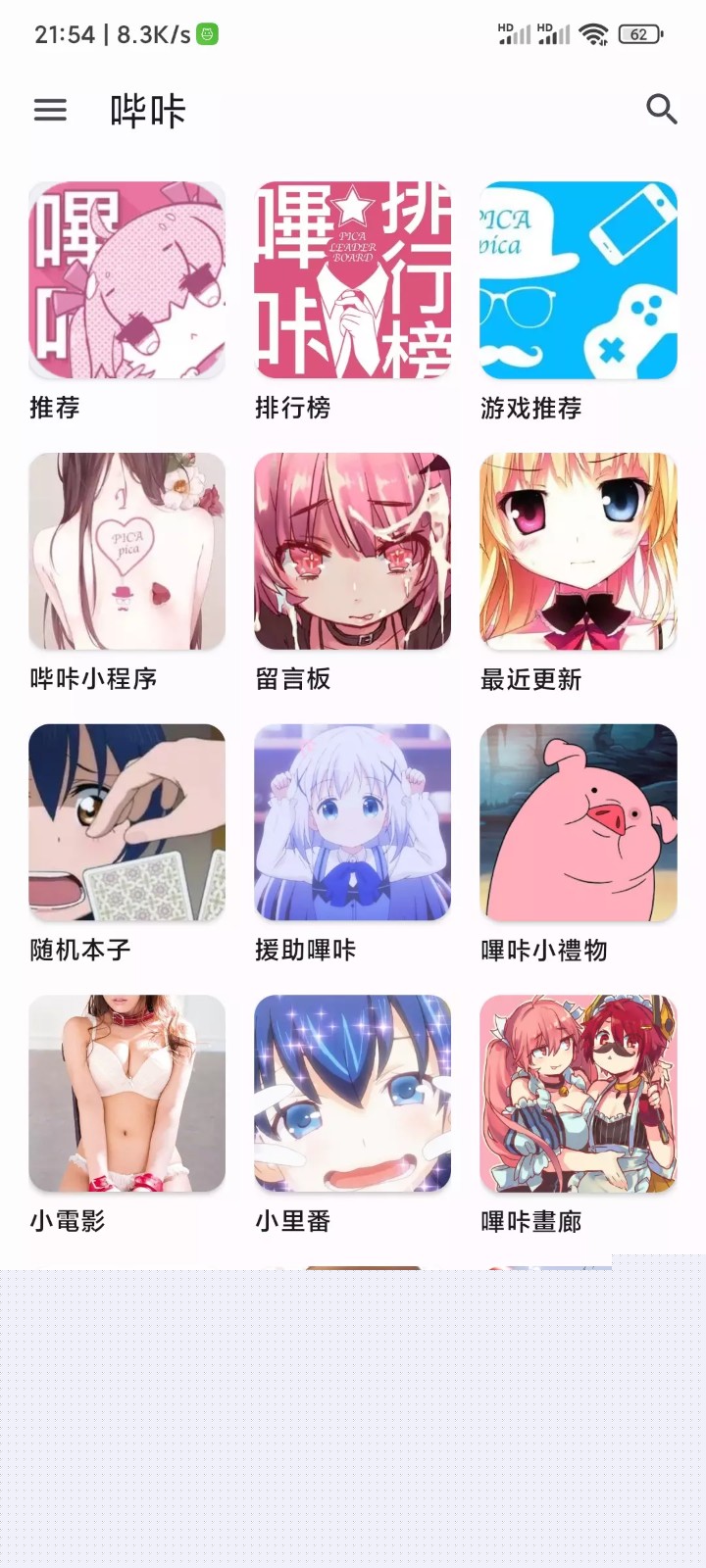706x1568 pixels.
Task: Open the 最近更新 recent updates section
Action: [x=578, y=551]
